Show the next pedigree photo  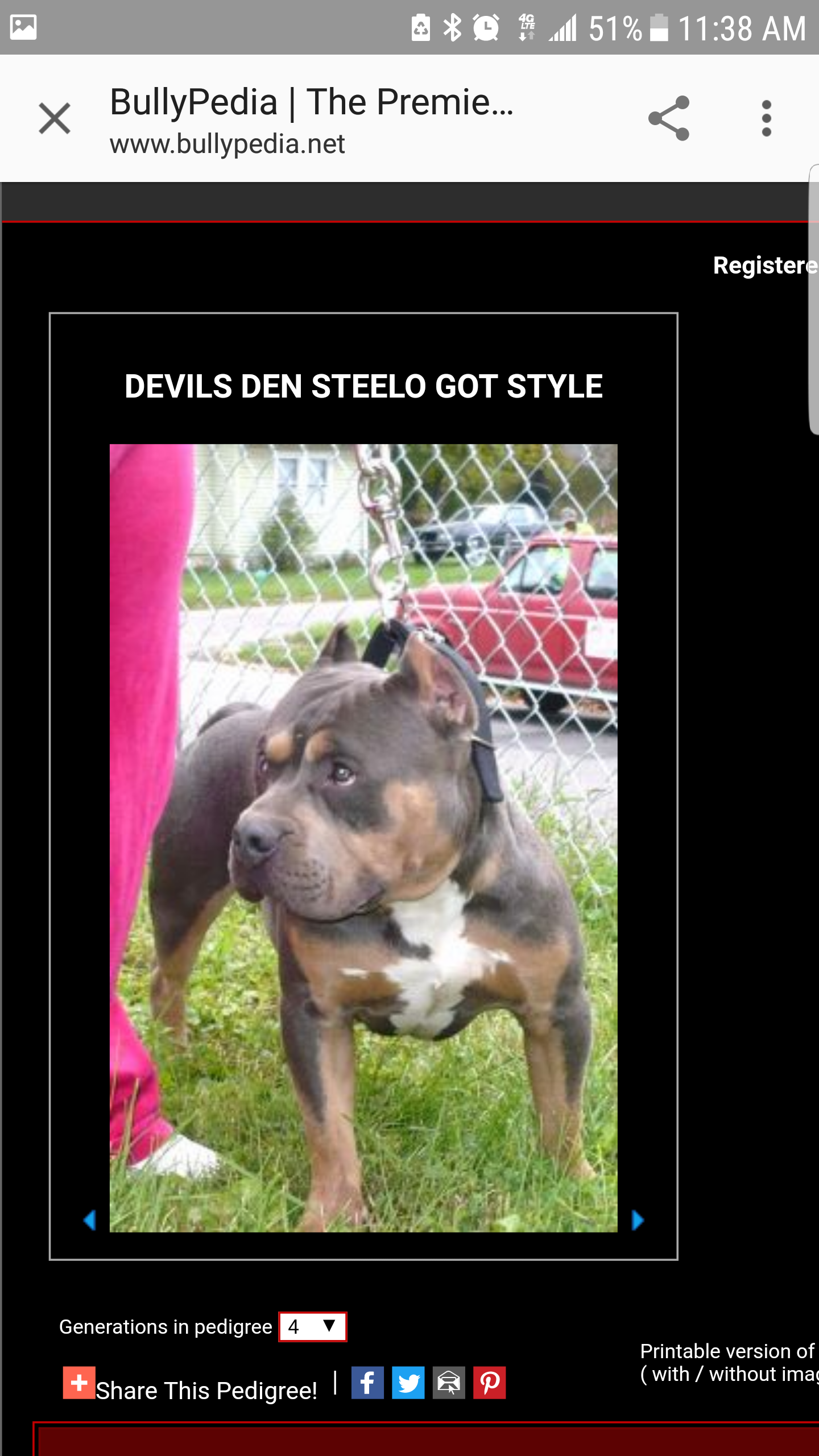point(638,1220)
